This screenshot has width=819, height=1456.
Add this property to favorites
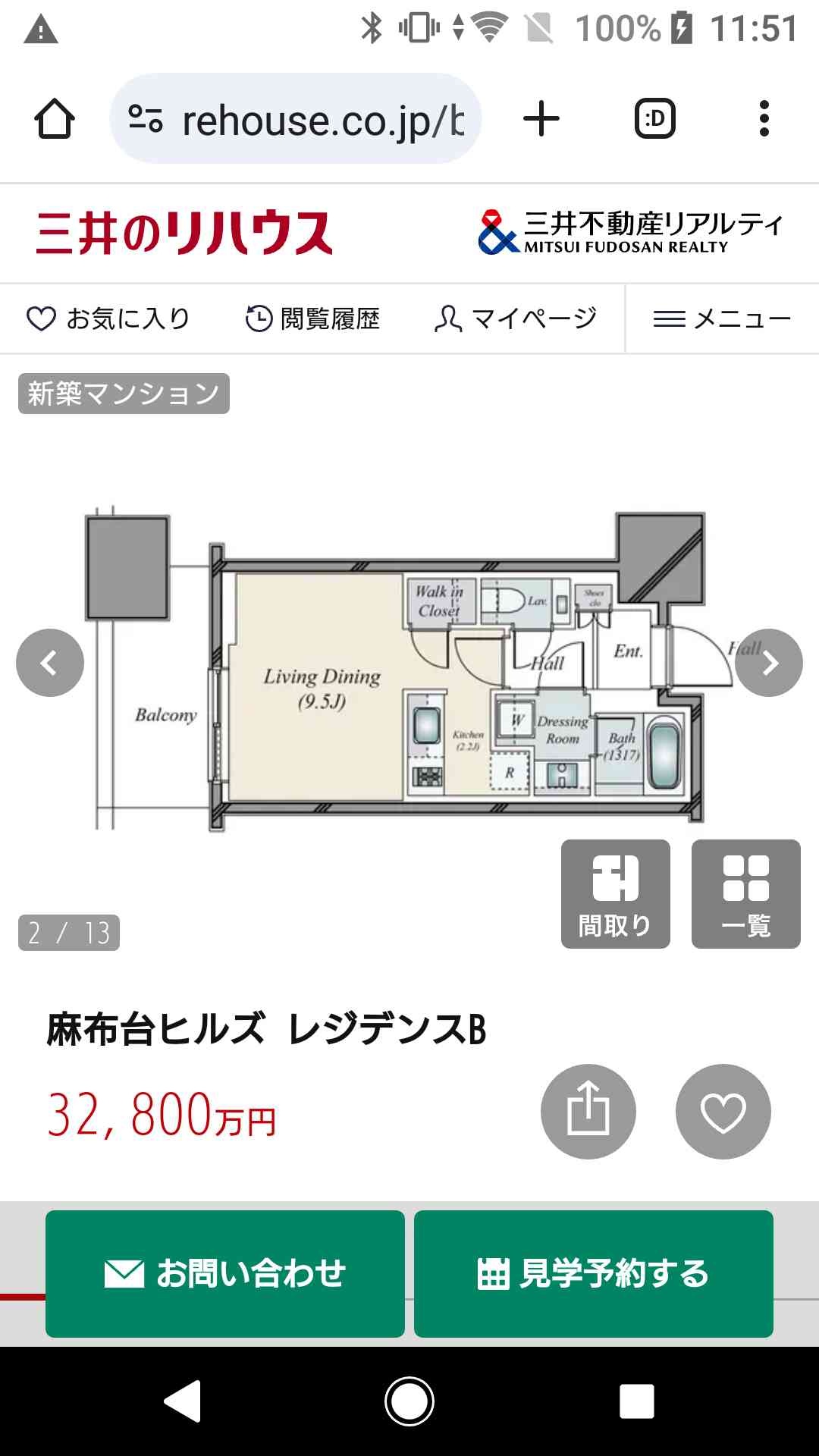pos(723,1112)
